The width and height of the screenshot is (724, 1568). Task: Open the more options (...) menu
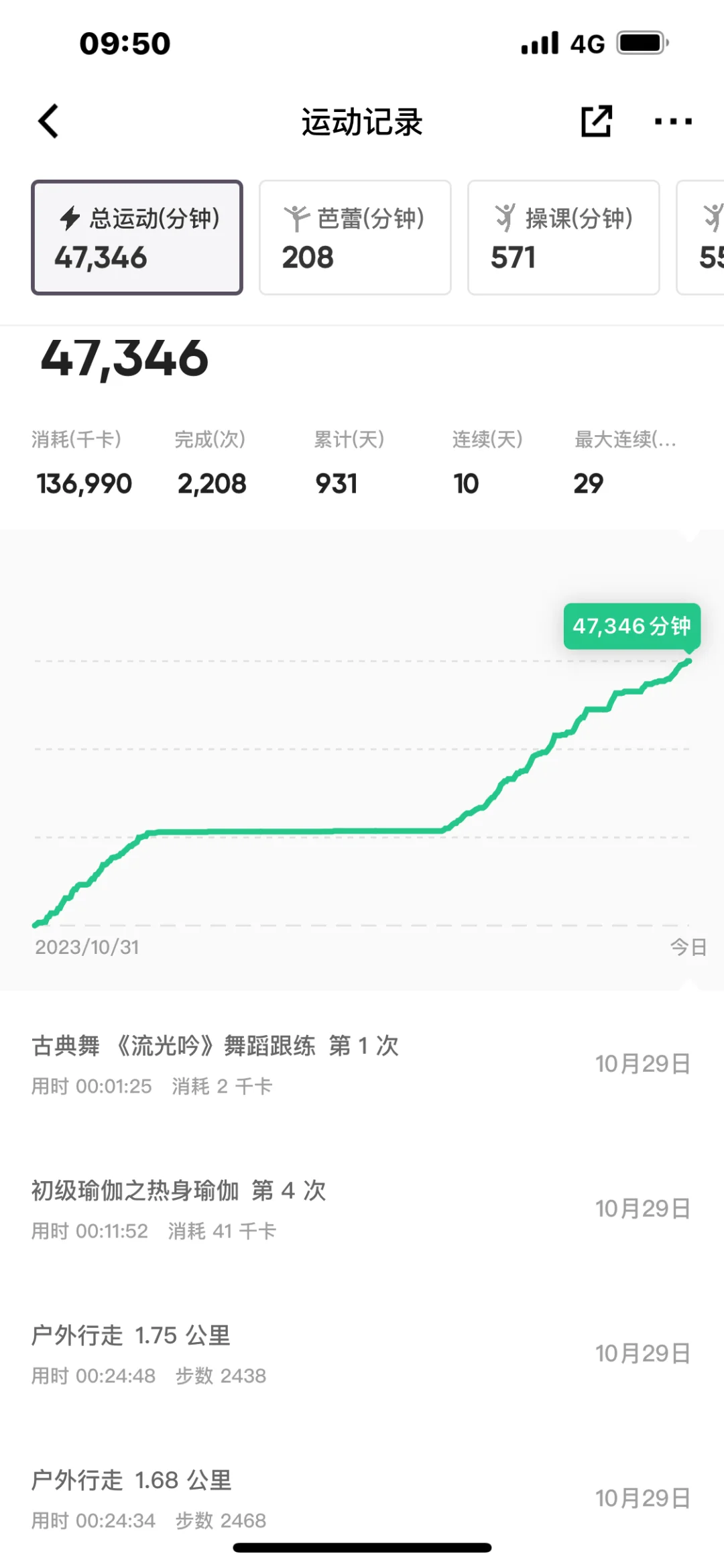(x=674, y=121)
